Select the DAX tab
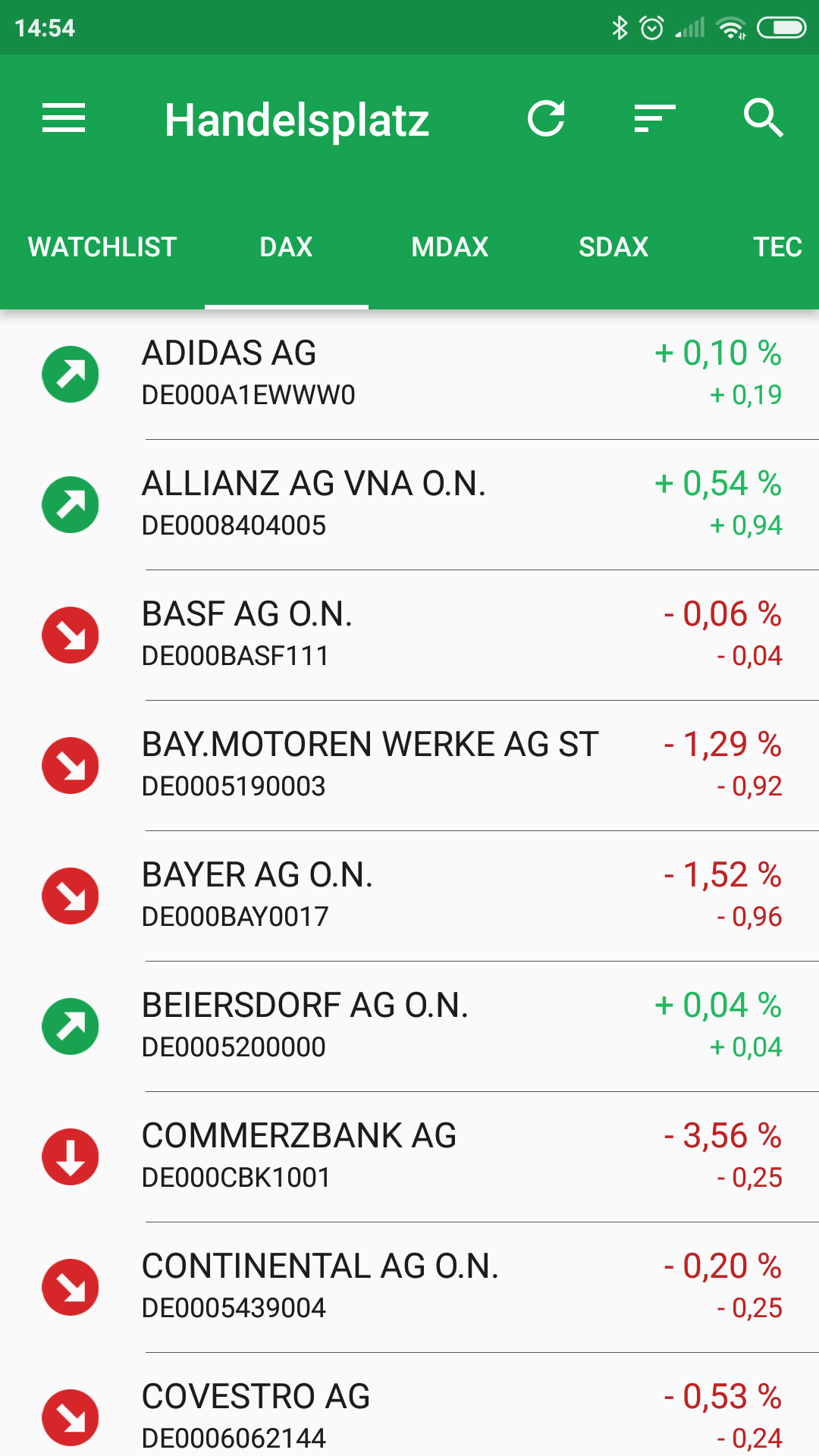819x1456 pixels. pyautogui.click(x=287, y=246)
